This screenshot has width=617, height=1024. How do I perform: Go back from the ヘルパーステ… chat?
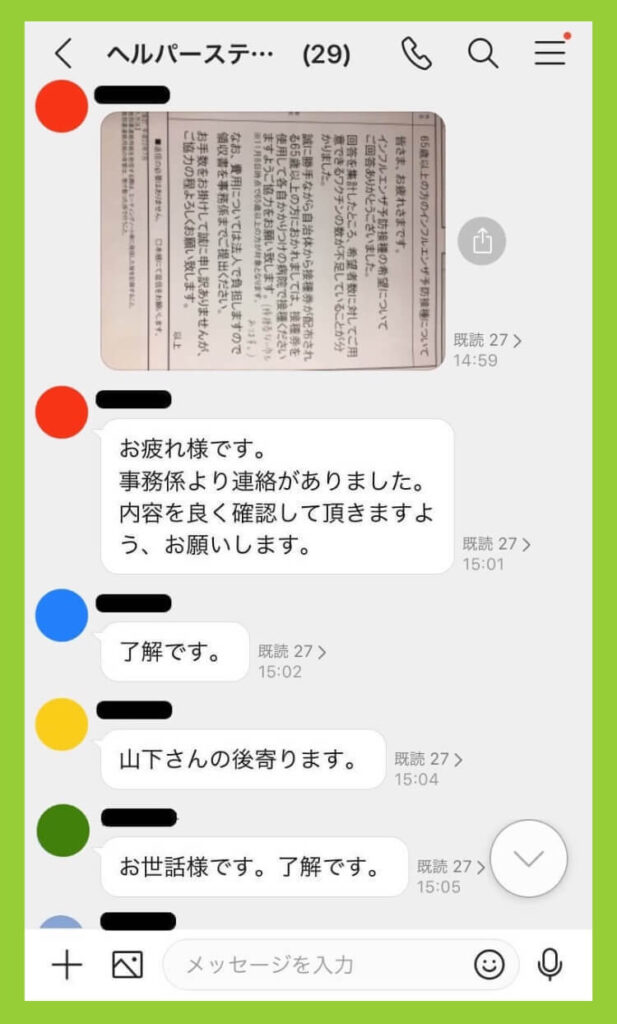[64, 53]
